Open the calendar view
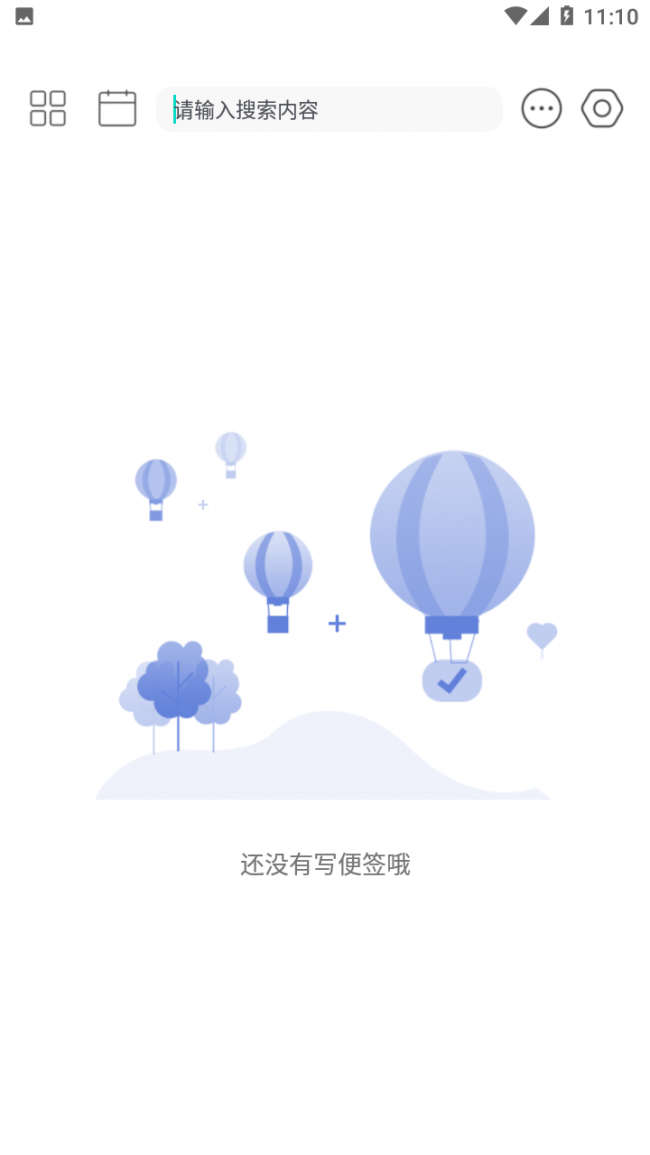This screenshot has width=650, height=1155. pos(117,108)
